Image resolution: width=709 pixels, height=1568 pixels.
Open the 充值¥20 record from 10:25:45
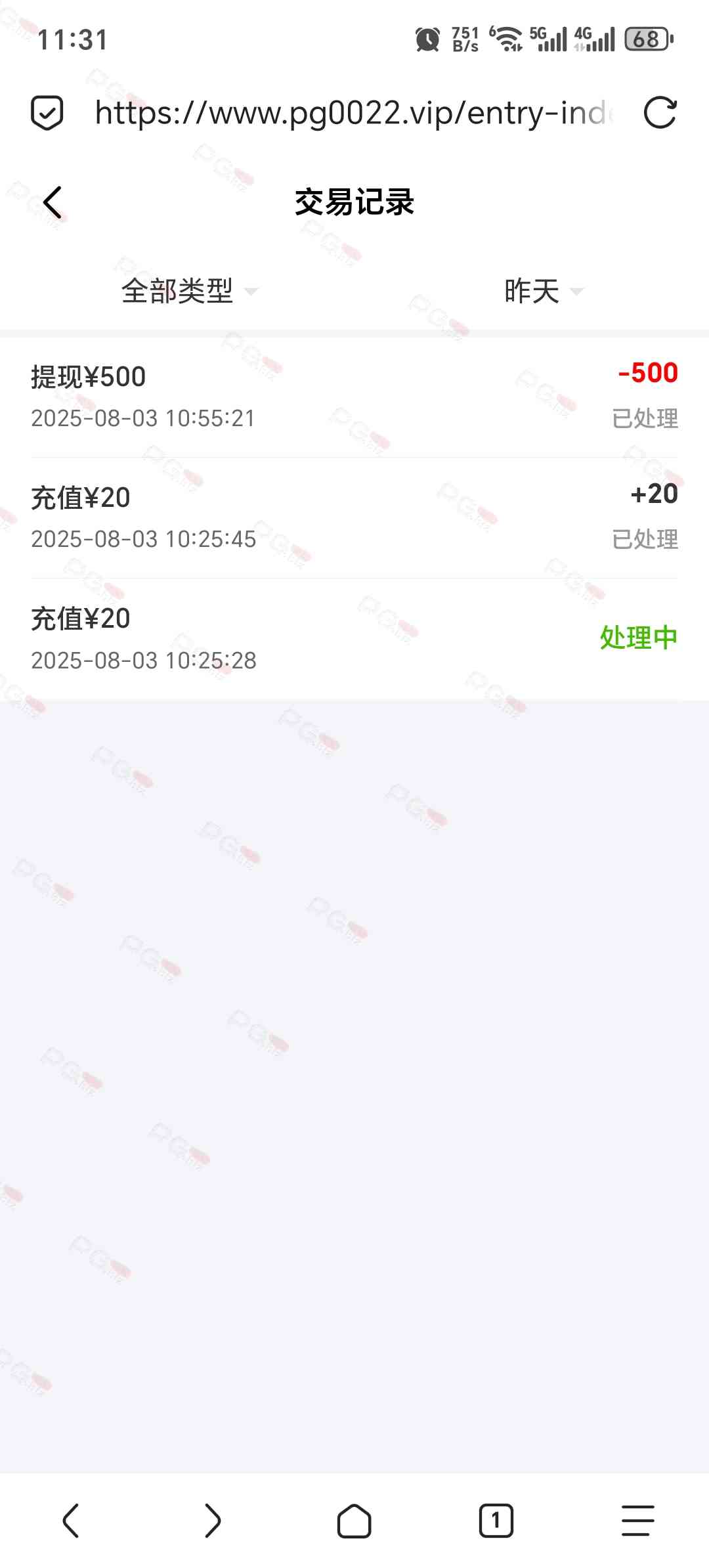354,517
